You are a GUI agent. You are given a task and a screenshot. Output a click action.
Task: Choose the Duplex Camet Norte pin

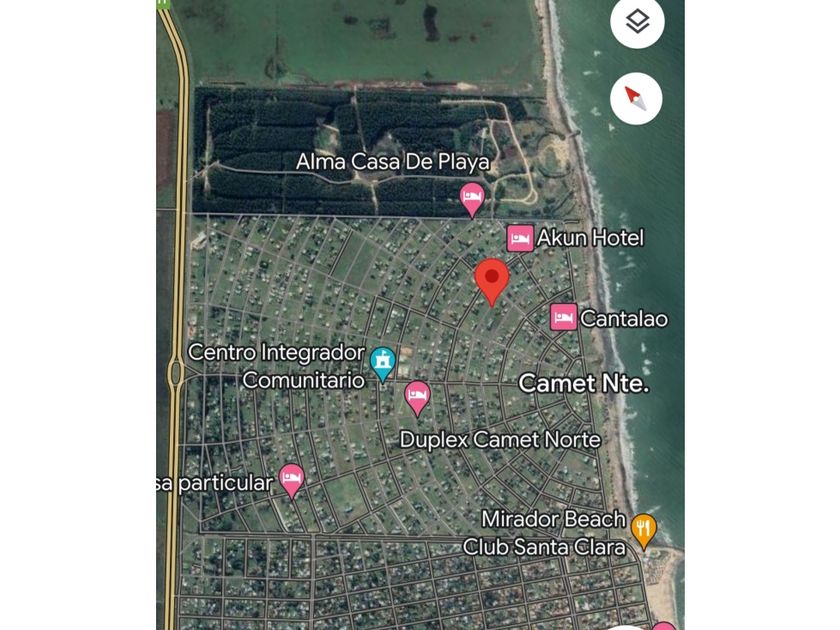(417, 398)
